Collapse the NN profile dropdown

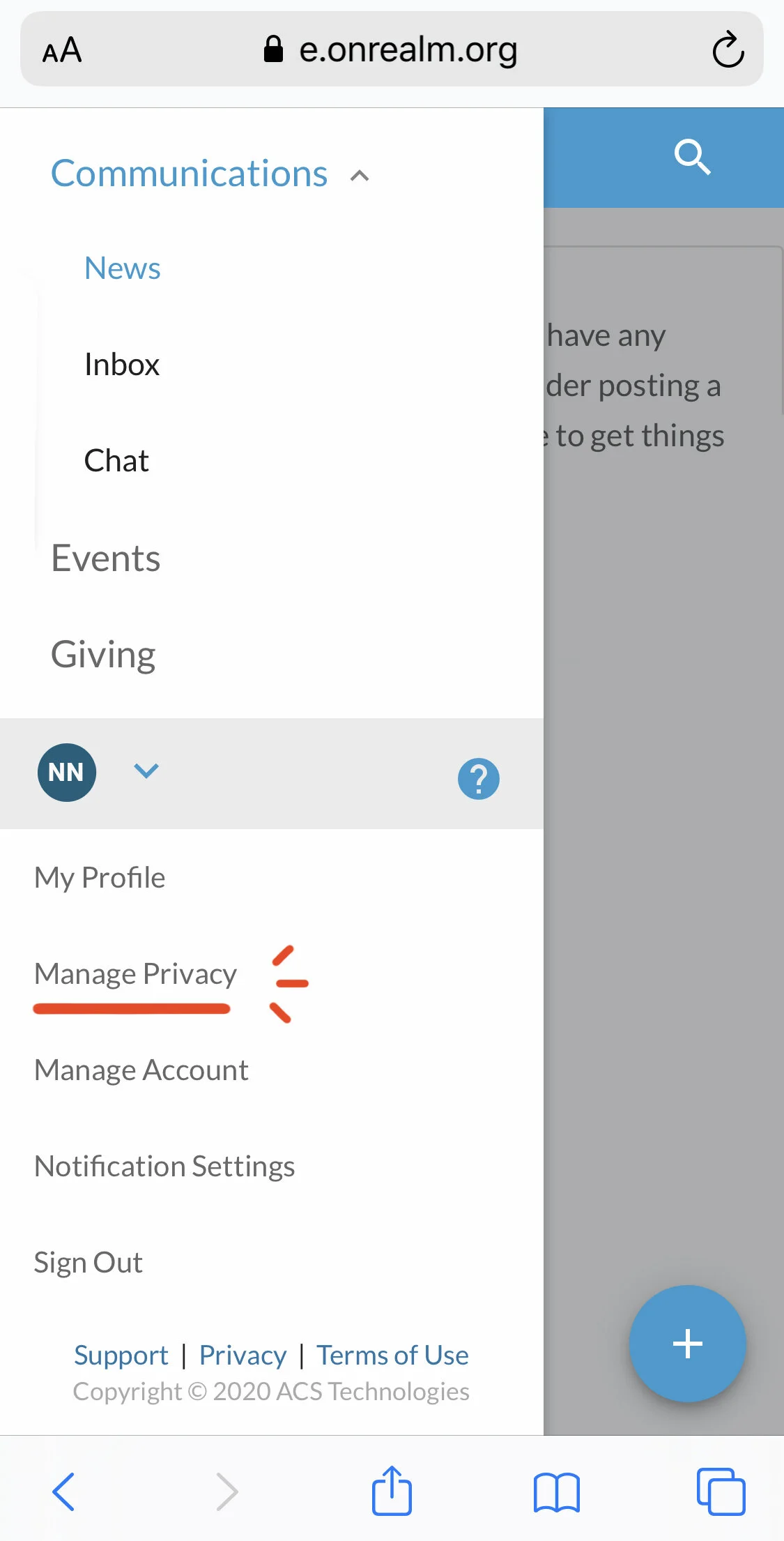coord(146,771)
